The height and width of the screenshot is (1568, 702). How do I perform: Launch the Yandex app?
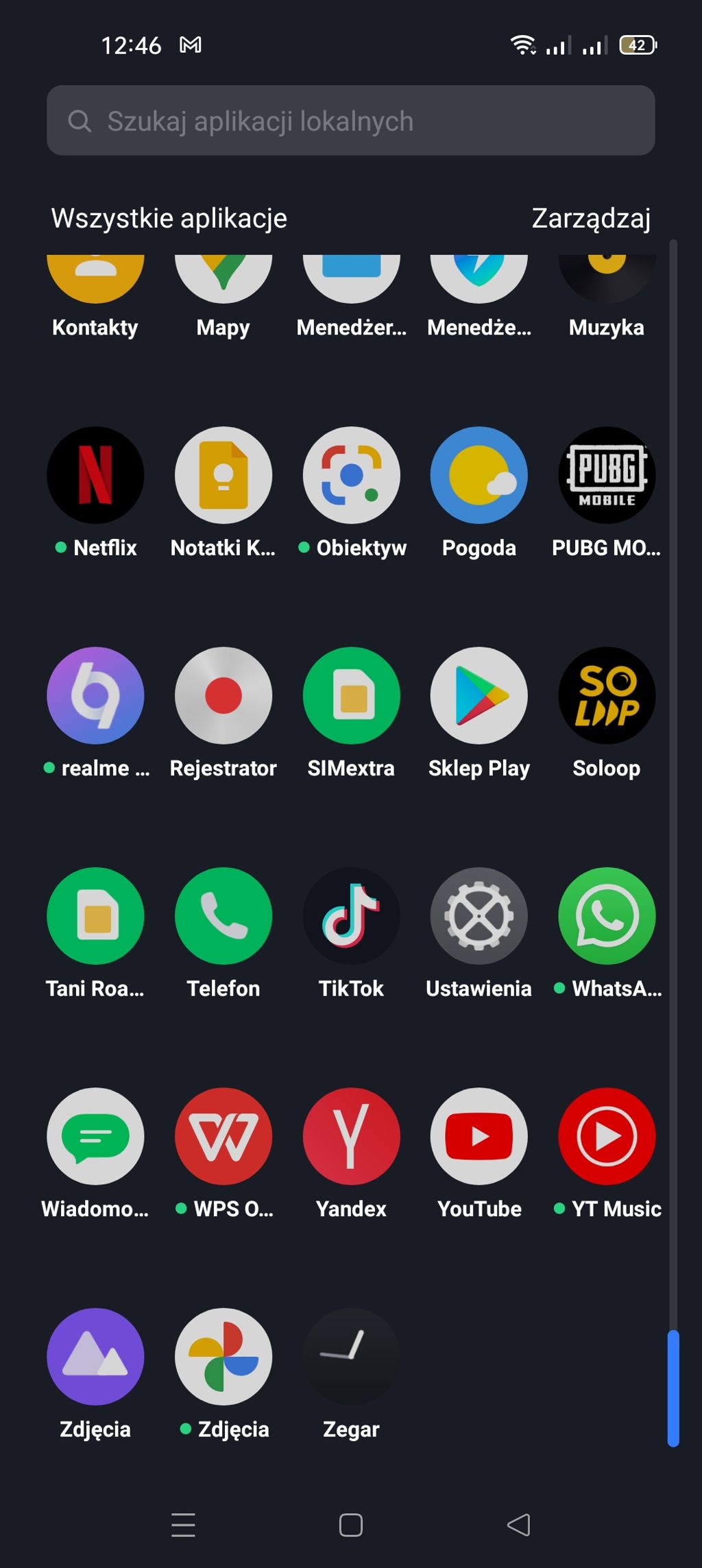tap(351, 1136)
